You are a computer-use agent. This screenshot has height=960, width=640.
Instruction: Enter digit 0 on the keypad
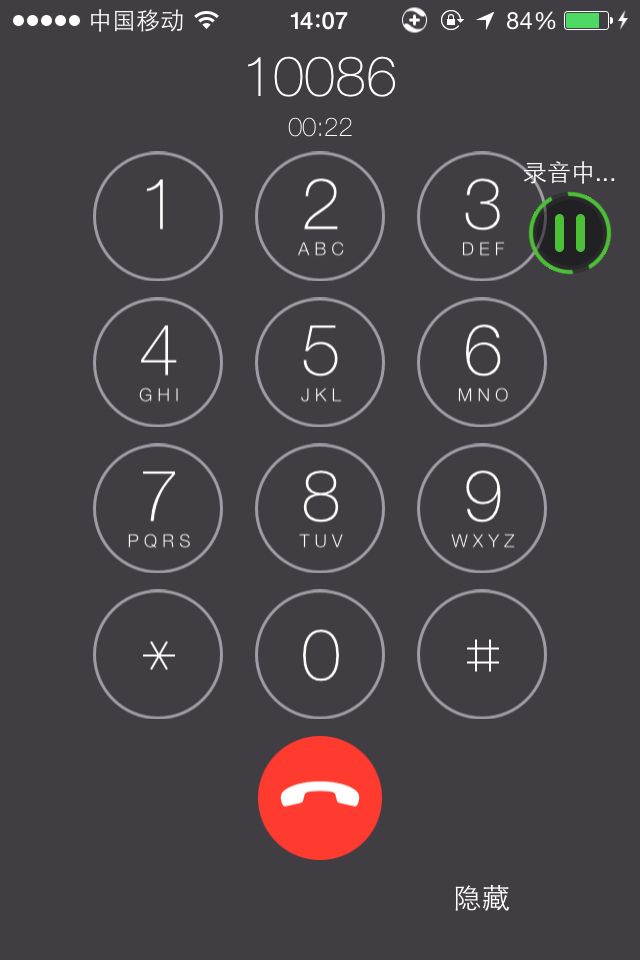pos(320,655)
